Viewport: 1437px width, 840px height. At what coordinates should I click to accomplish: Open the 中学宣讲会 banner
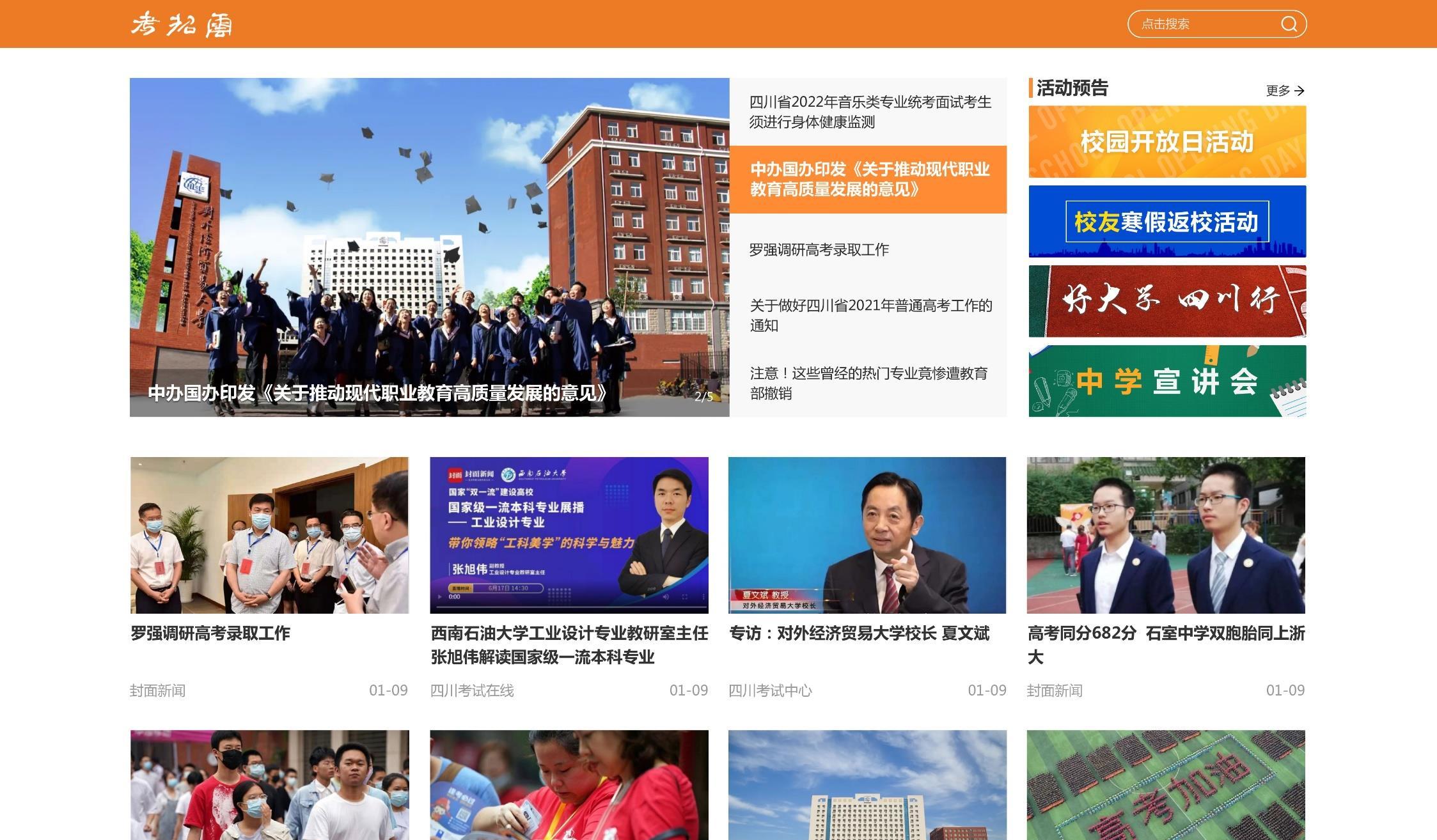tap(1166, 381)
